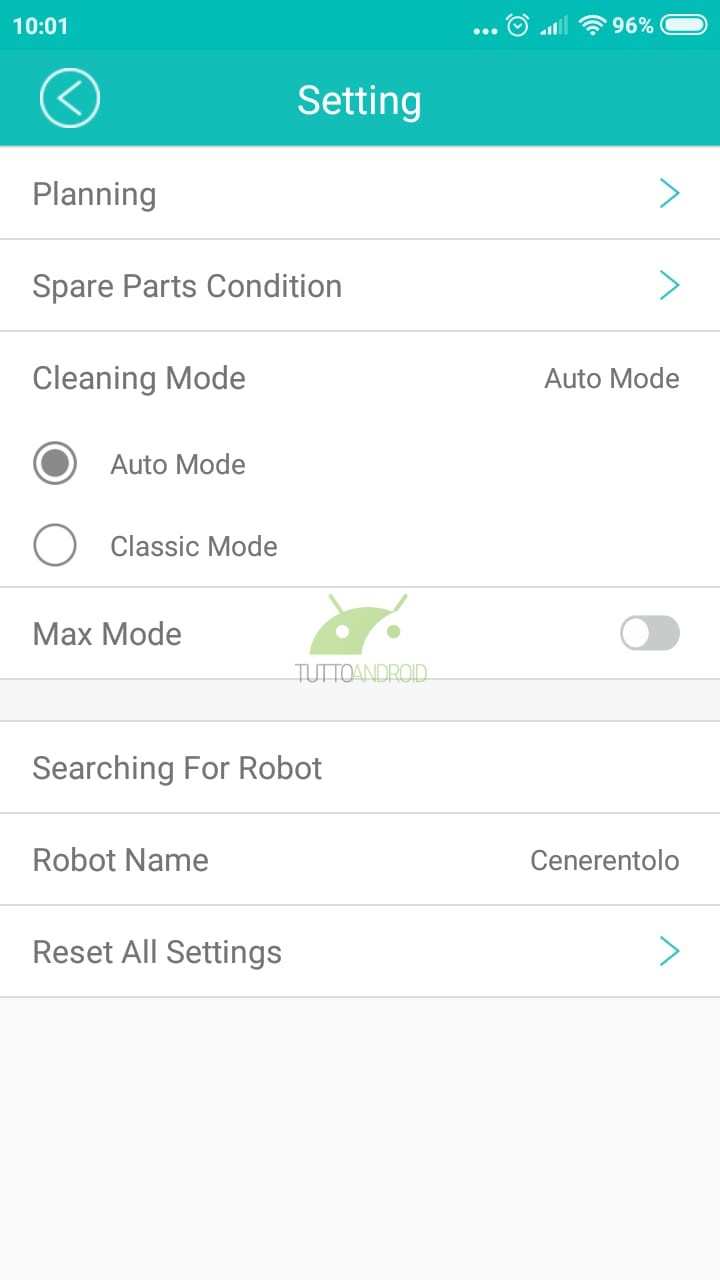720x1280 pixels.
Task: Open Reset All Settings
Action: coord(360,952)
